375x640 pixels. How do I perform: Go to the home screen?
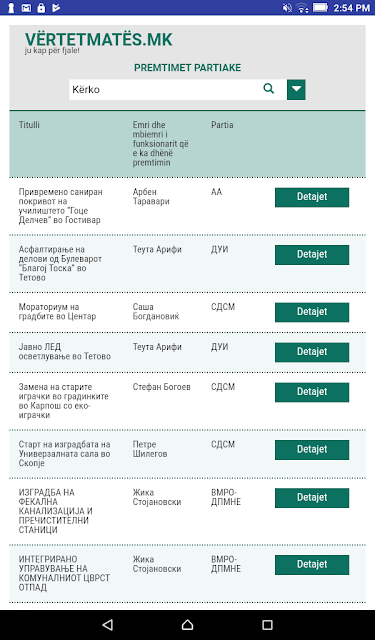(187, 624)
